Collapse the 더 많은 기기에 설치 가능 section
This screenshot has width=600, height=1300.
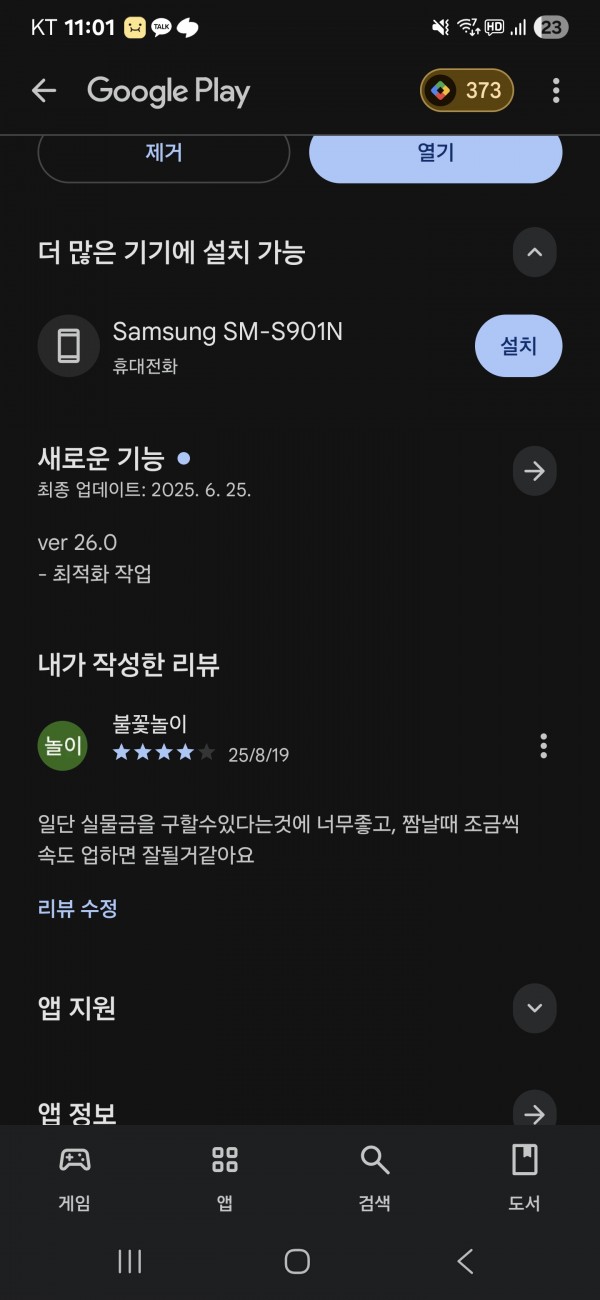(x=534, y=252)
